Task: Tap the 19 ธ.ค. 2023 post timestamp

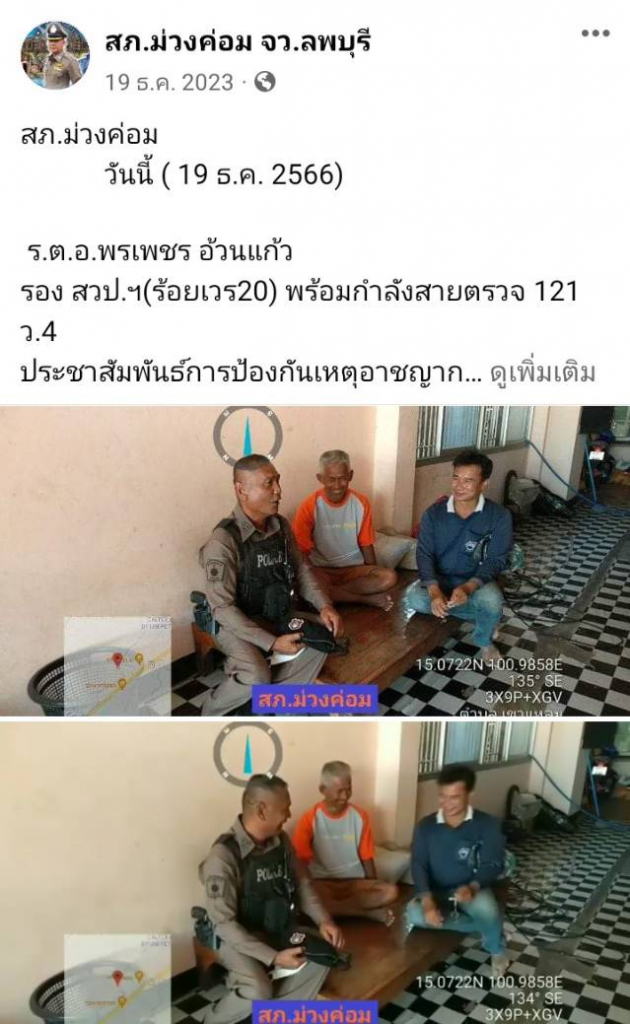Action: point(169,82)
